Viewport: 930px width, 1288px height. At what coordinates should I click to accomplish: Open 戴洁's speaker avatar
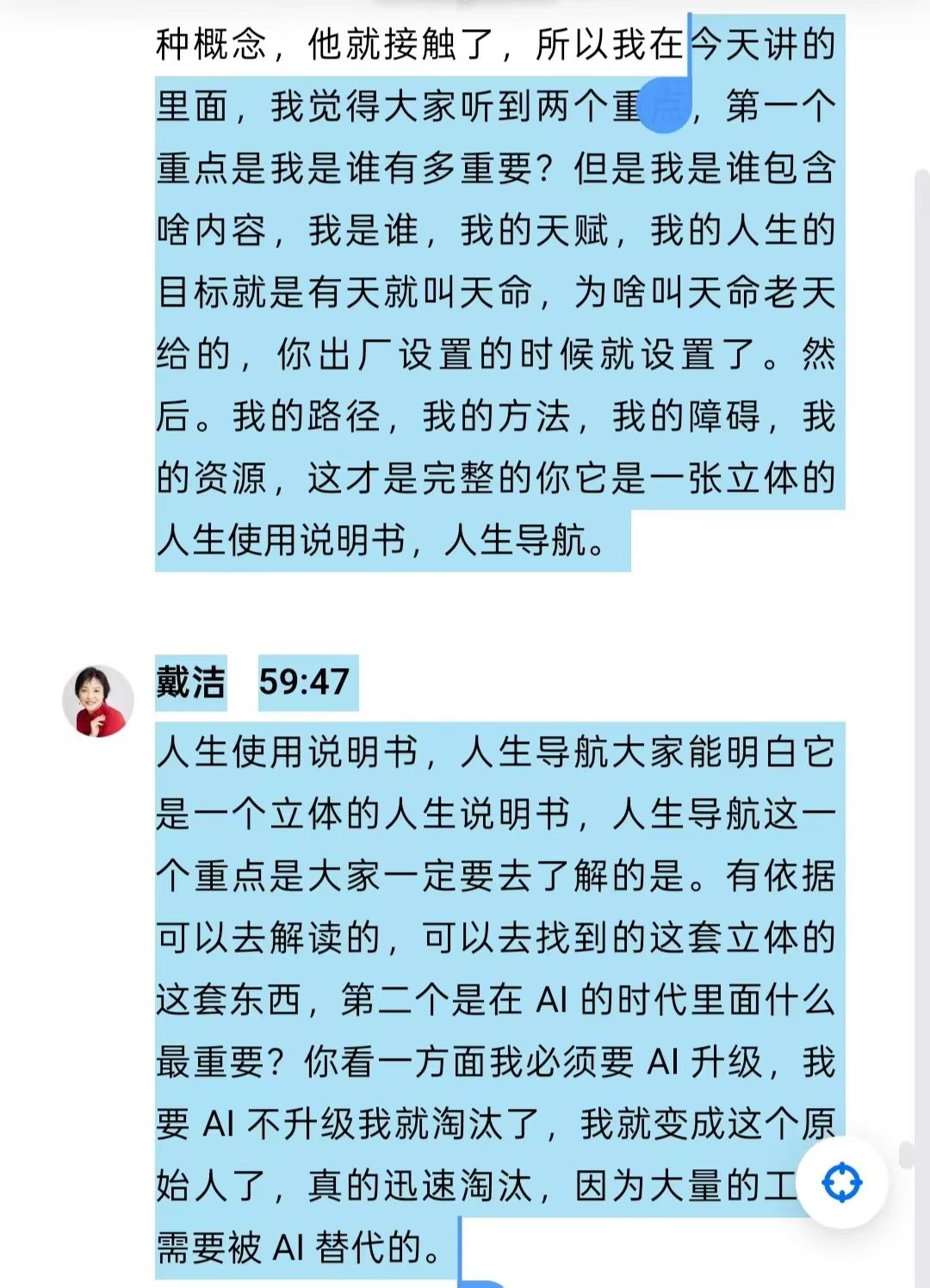click(98, 701)
